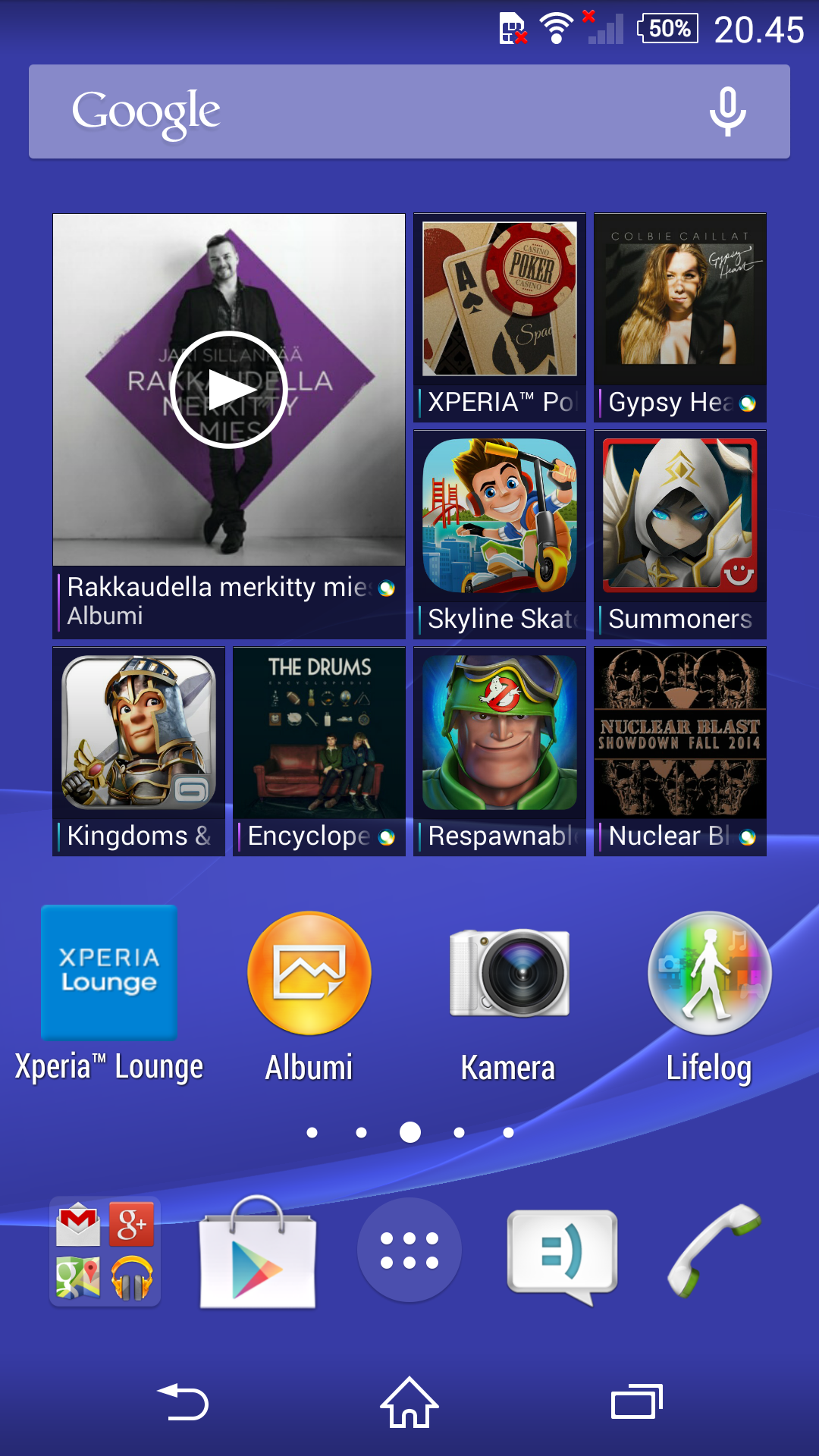Image resolution: width=819 pixels, height=1456 pixels.
Task: Open The Drums Encyclopedia album tile
Action: tap(319, 751)
